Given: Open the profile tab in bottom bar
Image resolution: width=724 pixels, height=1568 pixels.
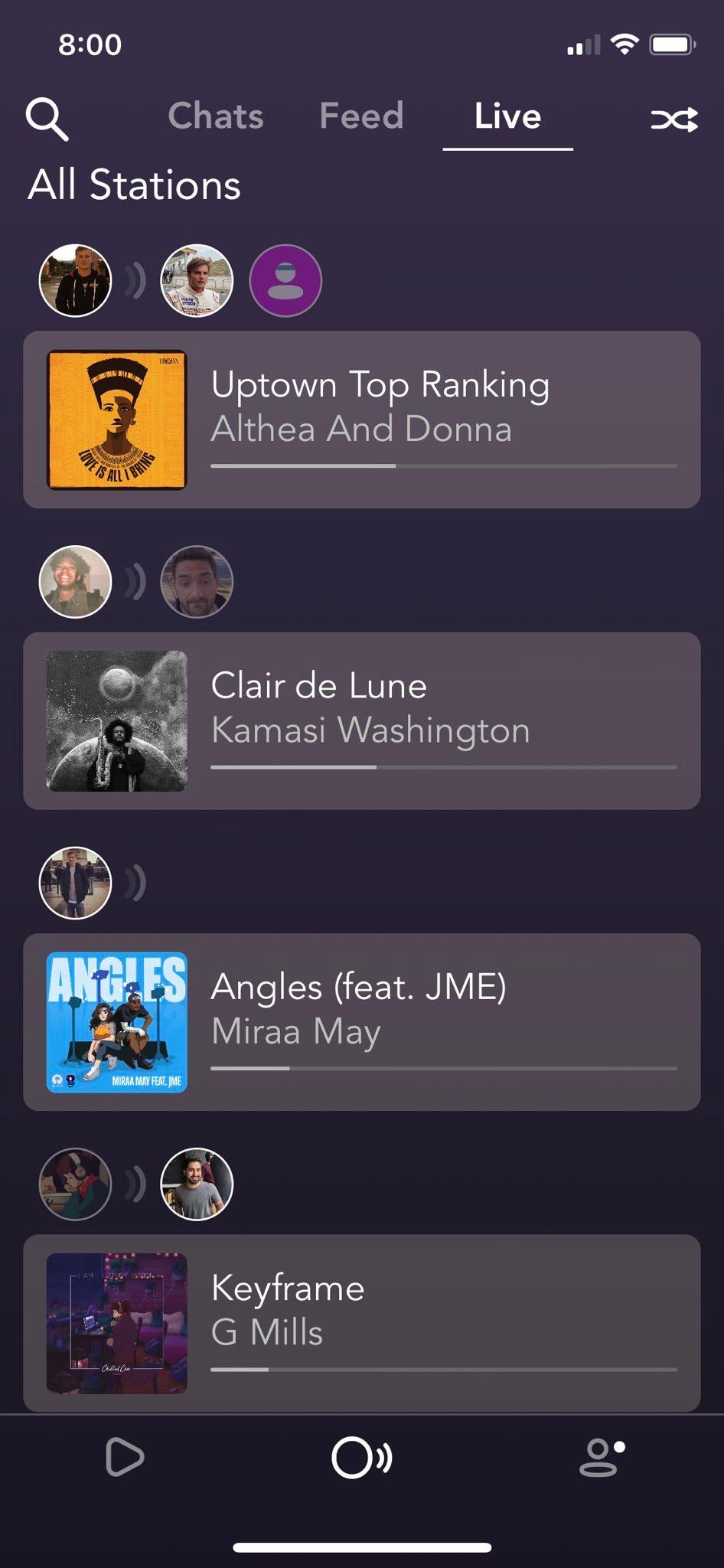Looking at the screenshot, I should 602,1456.
